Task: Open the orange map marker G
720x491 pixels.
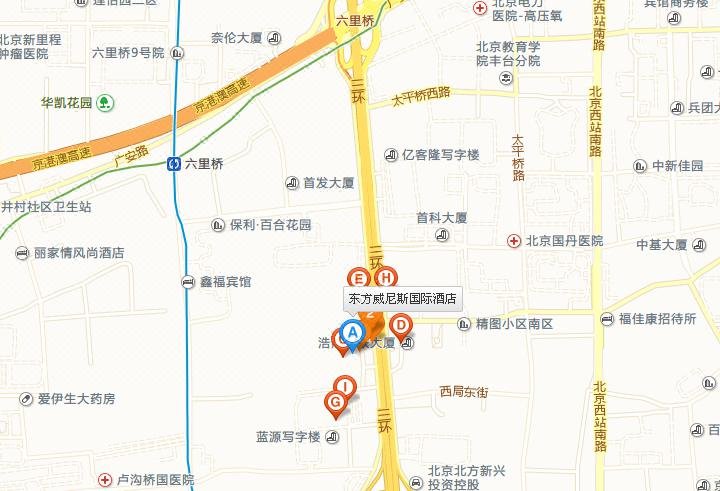Action: tap(336, 403)
